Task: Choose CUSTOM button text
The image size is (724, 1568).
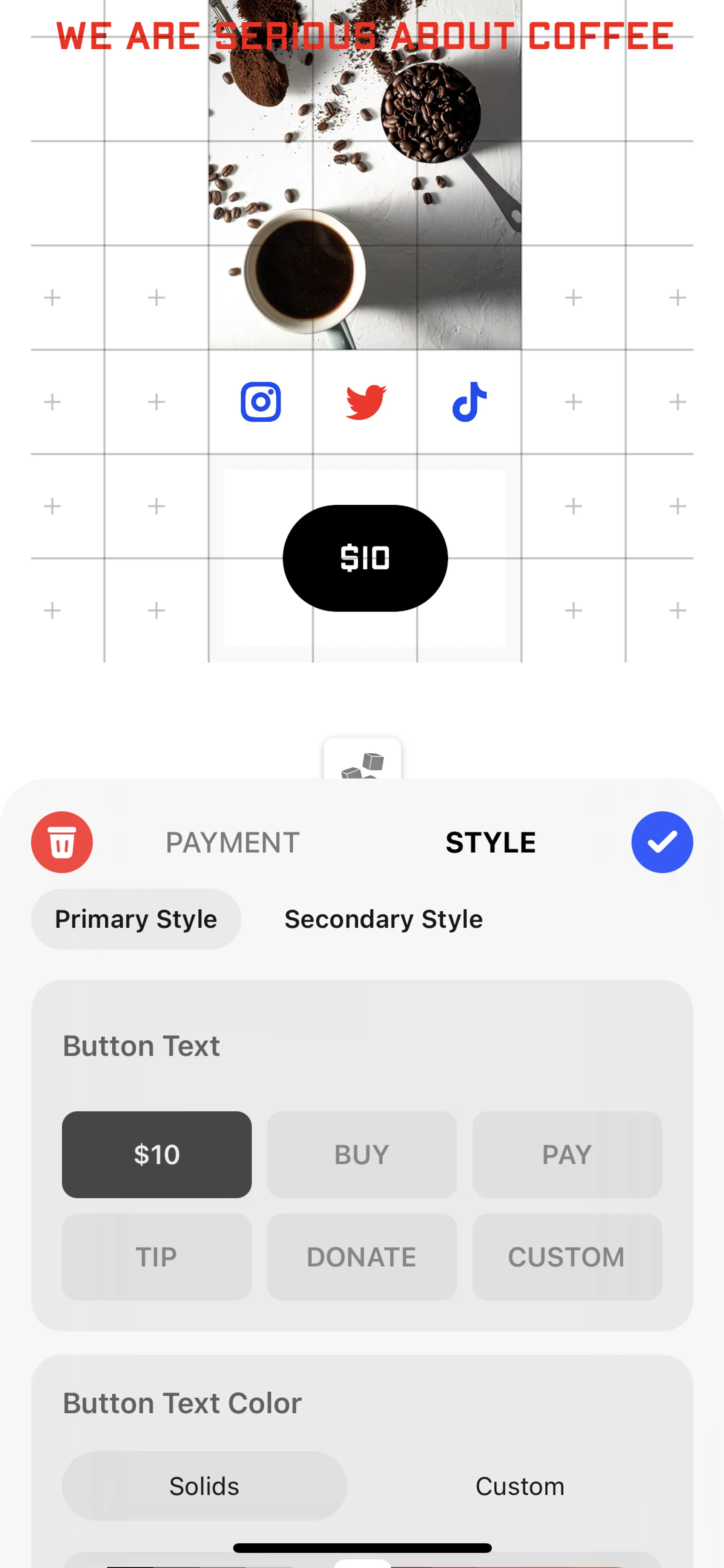Action: tap(566, 1256)
